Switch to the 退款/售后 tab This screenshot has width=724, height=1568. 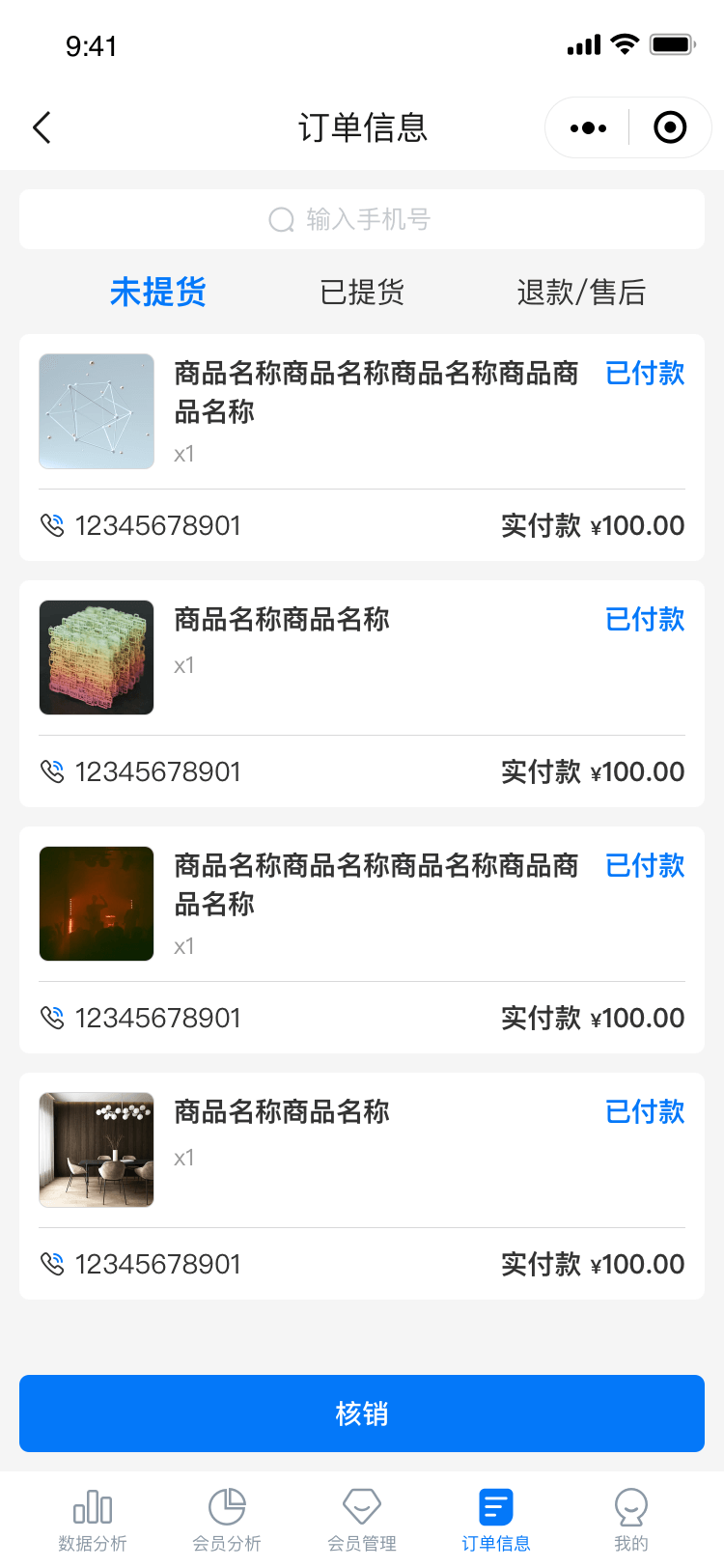(x=581, y=292)
